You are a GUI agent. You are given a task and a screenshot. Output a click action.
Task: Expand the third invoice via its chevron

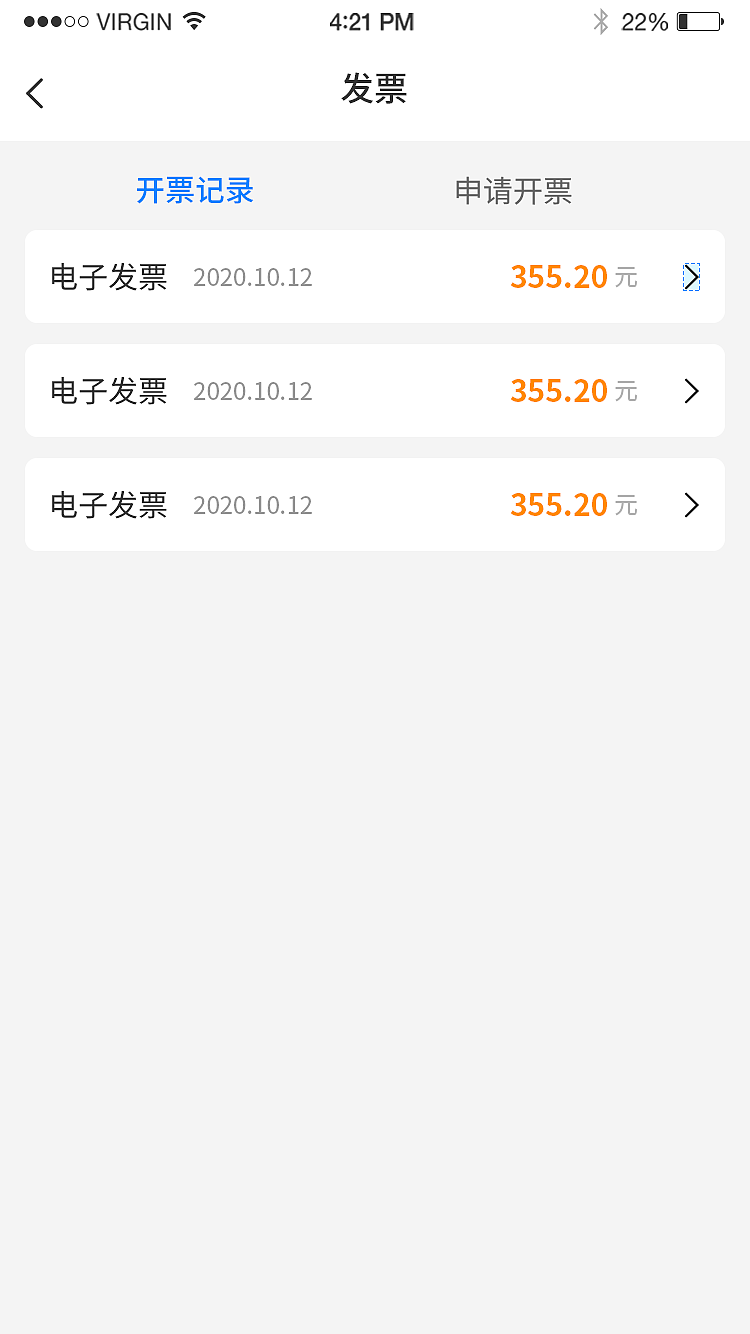[690, 505]
